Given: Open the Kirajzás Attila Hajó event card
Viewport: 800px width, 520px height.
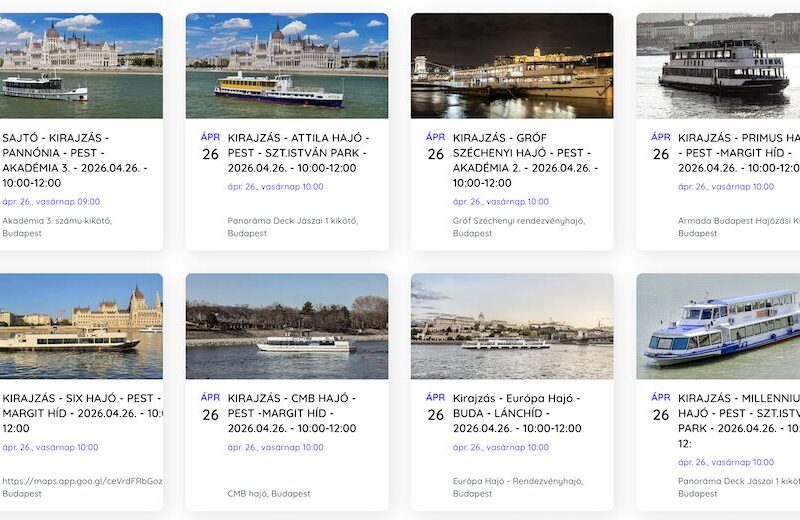Looking at the screenshot, I should [298, 153].
